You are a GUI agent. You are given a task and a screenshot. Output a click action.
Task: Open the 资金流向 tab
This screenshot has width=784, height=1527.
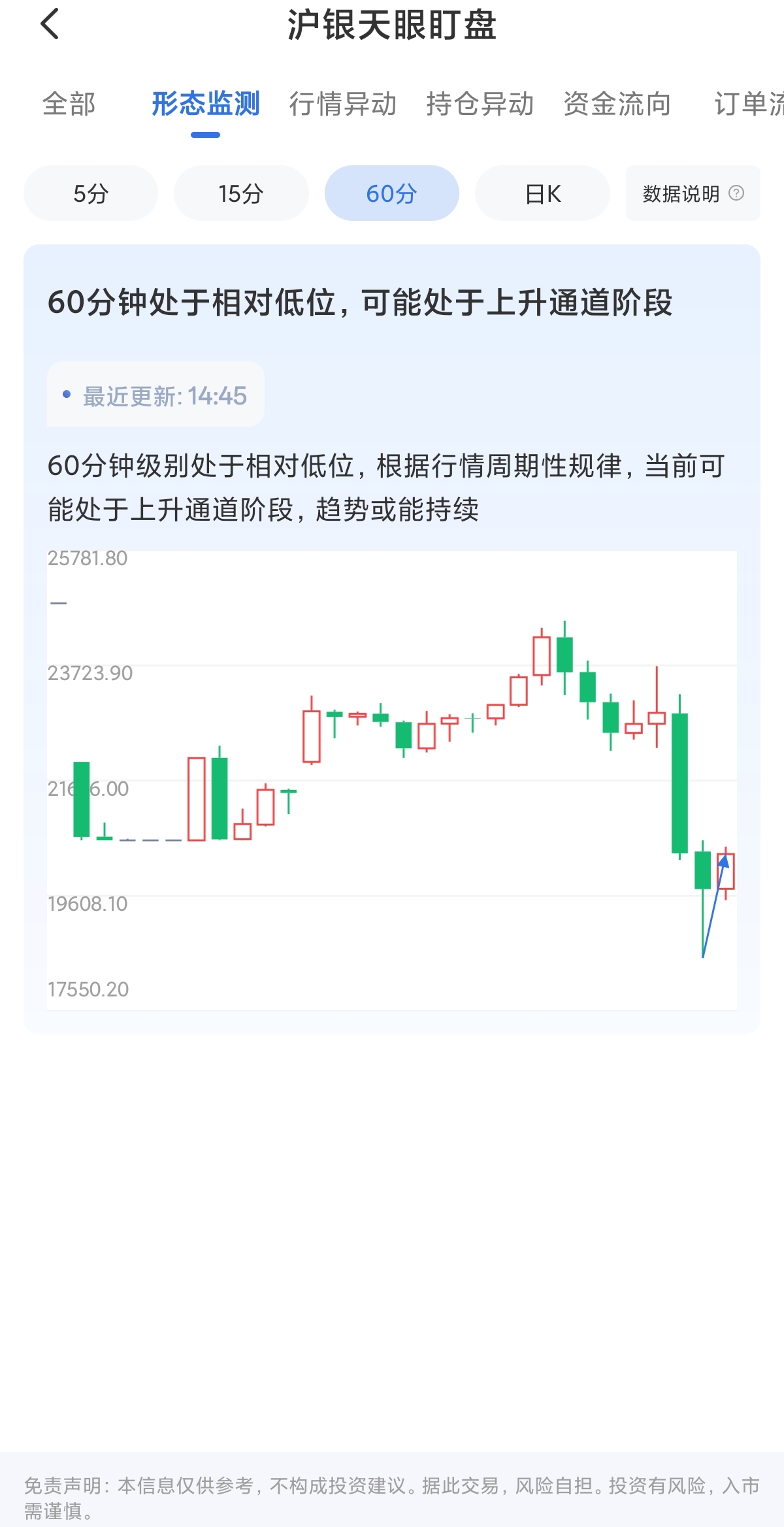pyautogui.click(x=618, y=103)
